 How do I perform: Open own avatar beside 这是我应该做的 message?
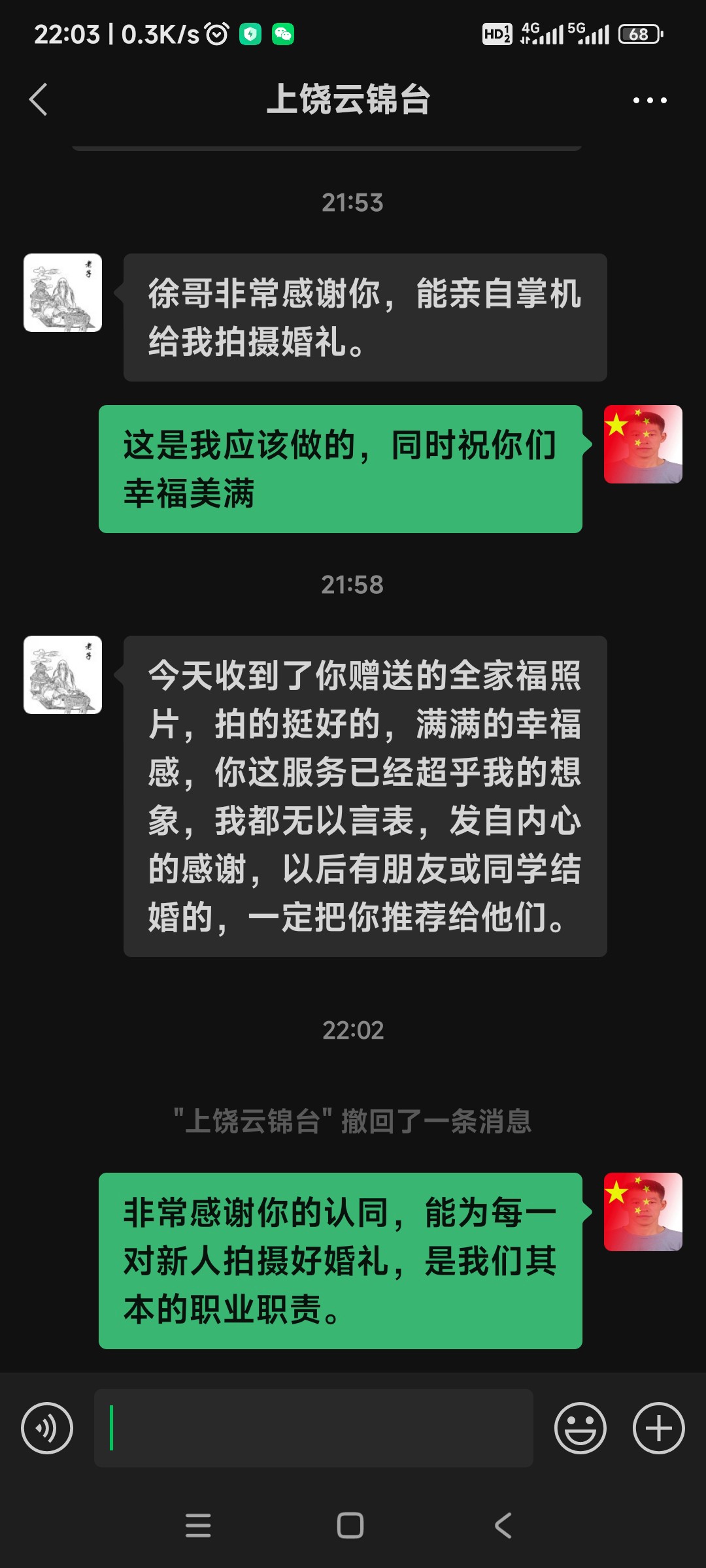[643, 444]
